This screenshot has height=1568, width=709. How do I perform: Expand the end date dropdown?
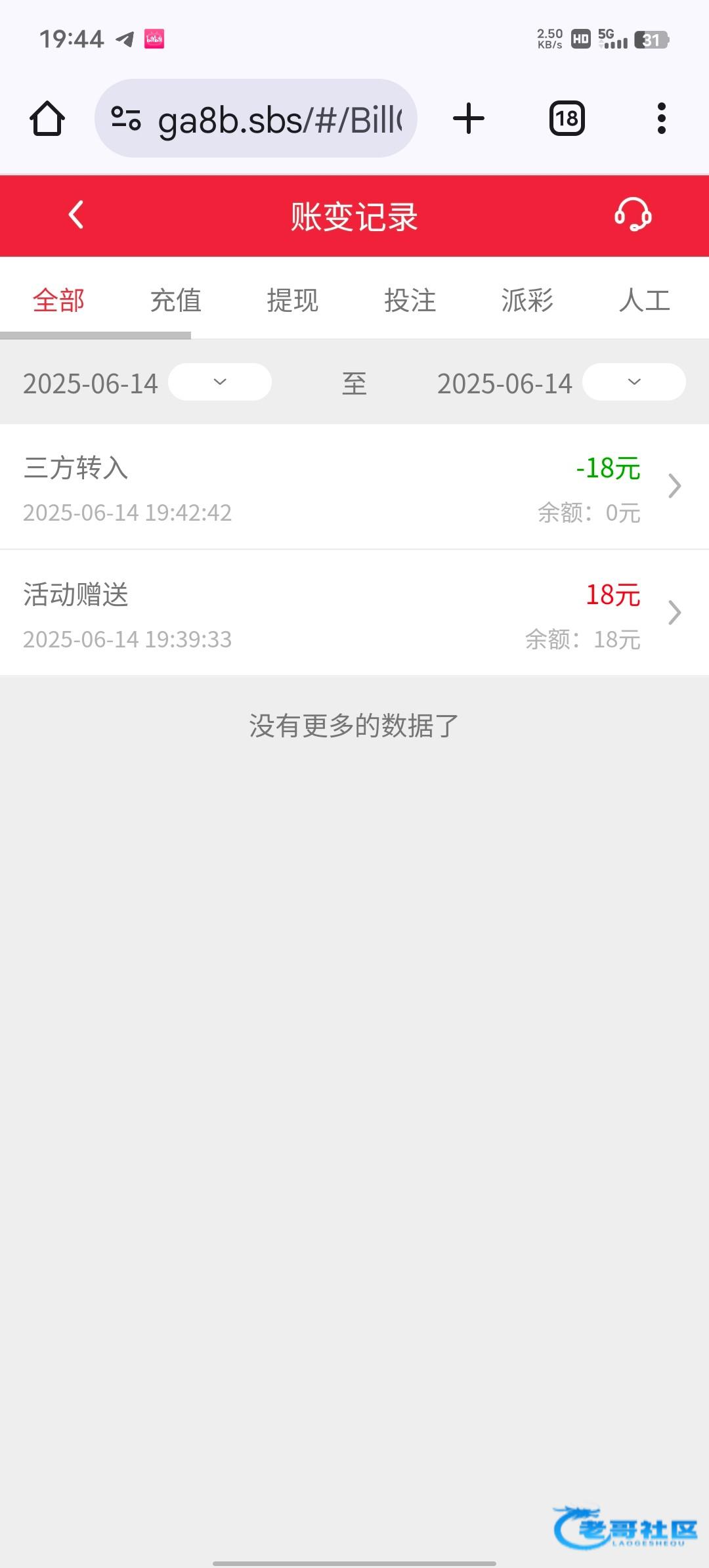(x=634, y=382)
